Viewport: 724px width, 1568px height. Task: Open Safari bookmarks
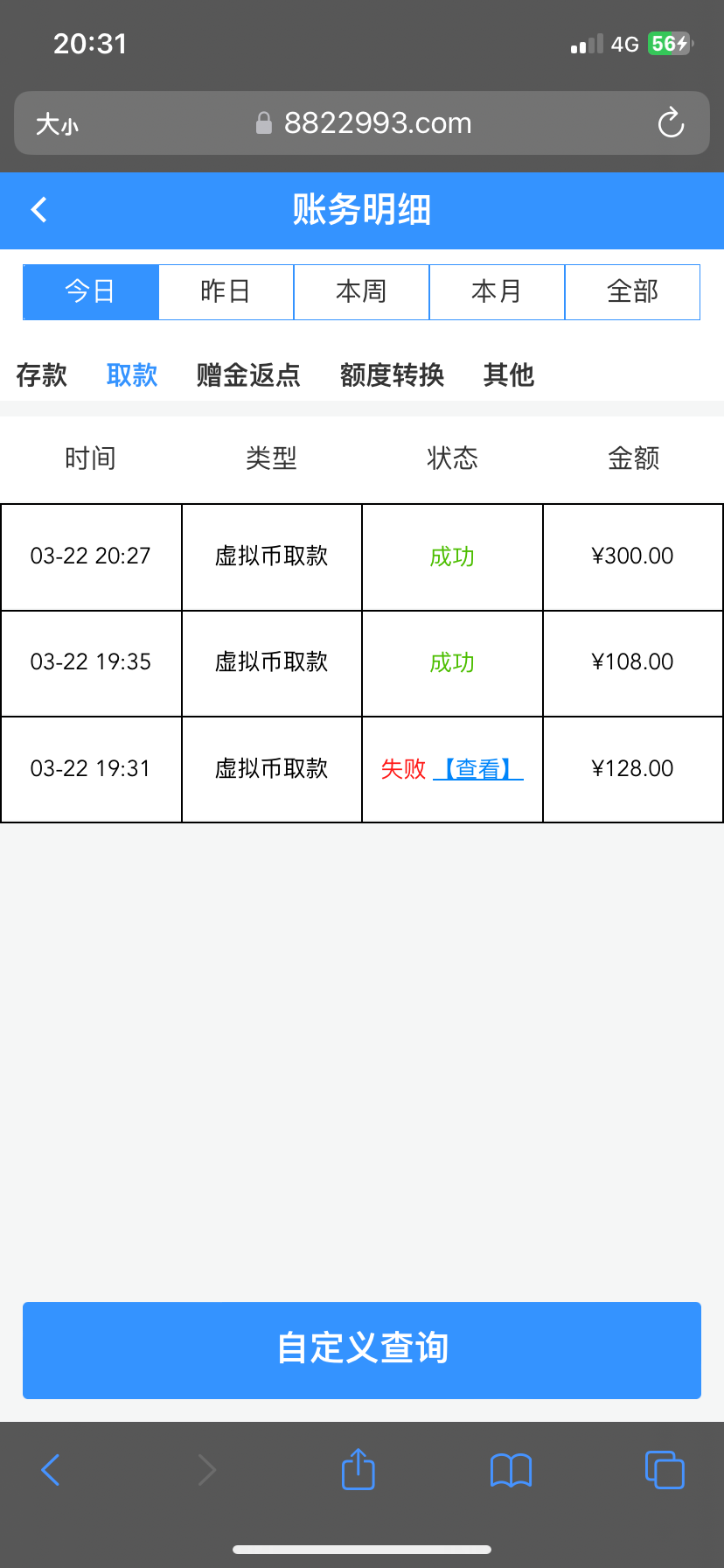pos(511,1470)
